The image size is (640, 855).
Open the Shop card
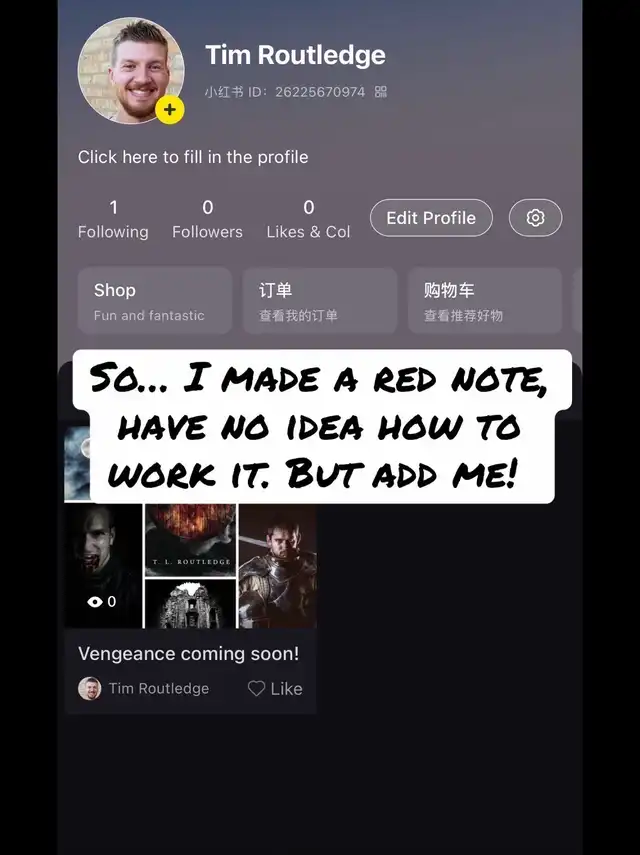point(154,301)
